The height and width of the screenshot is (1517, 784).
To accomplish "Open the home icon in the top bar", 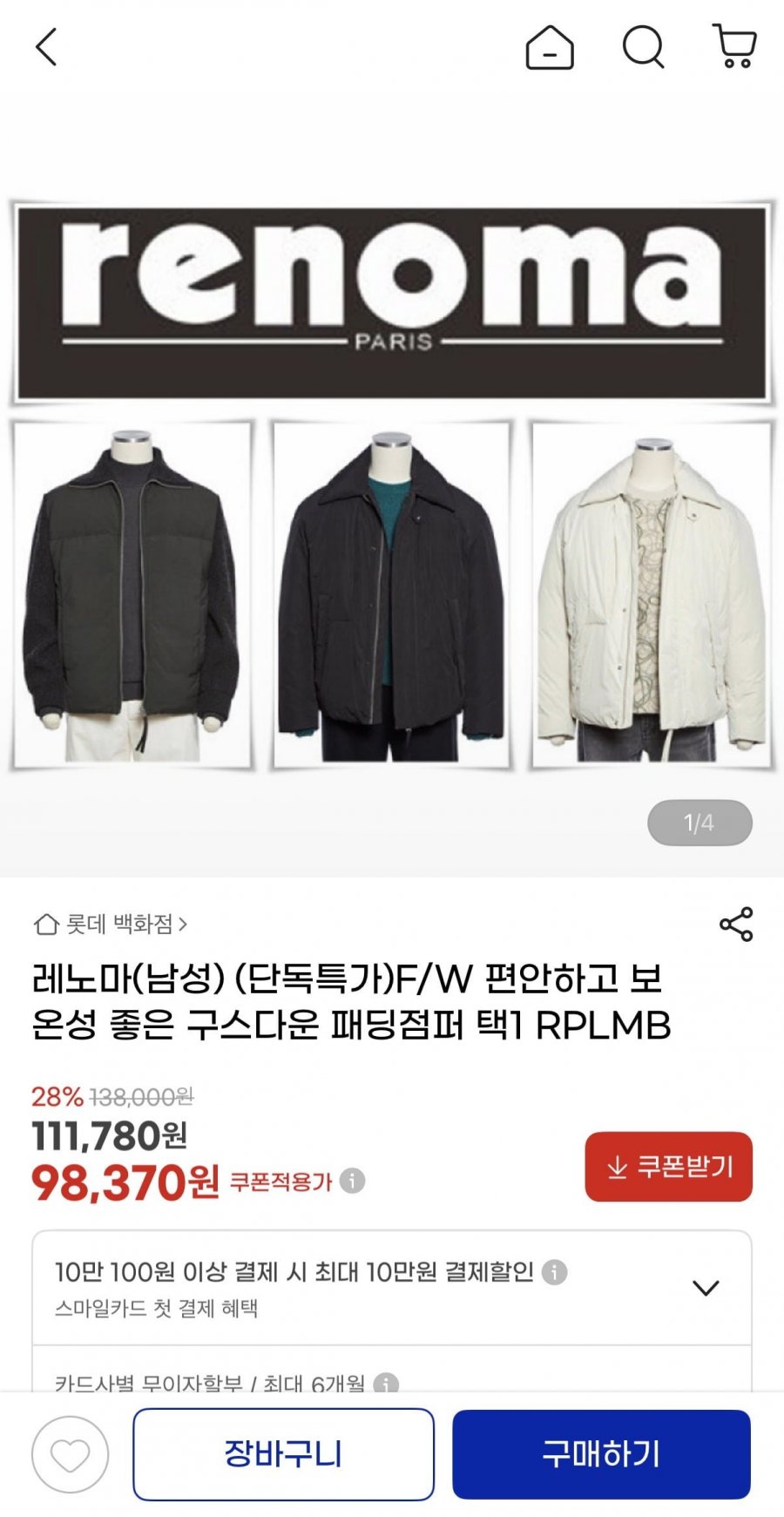I will [x=550, y=47].
